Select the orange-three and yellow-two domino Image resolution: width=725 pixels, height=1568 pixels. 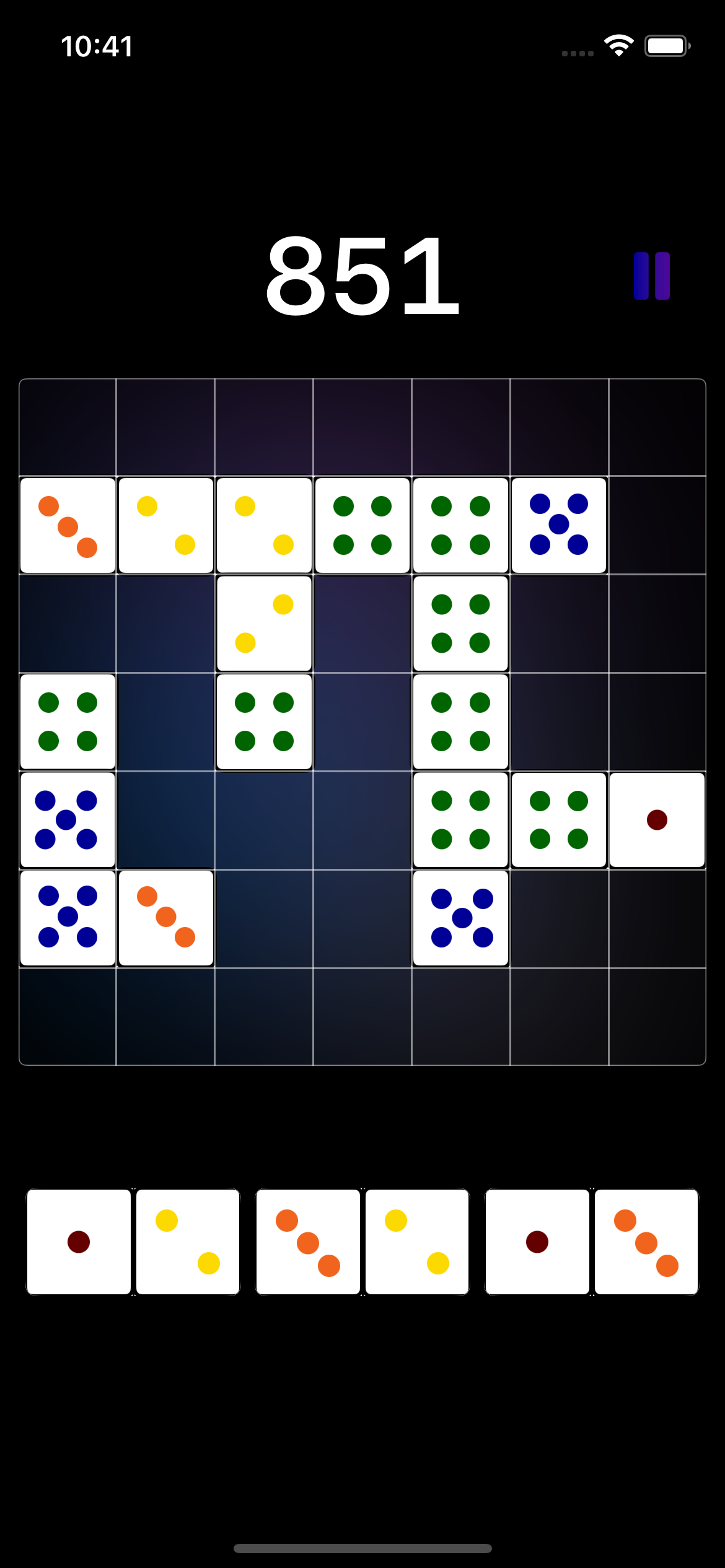362,1242
